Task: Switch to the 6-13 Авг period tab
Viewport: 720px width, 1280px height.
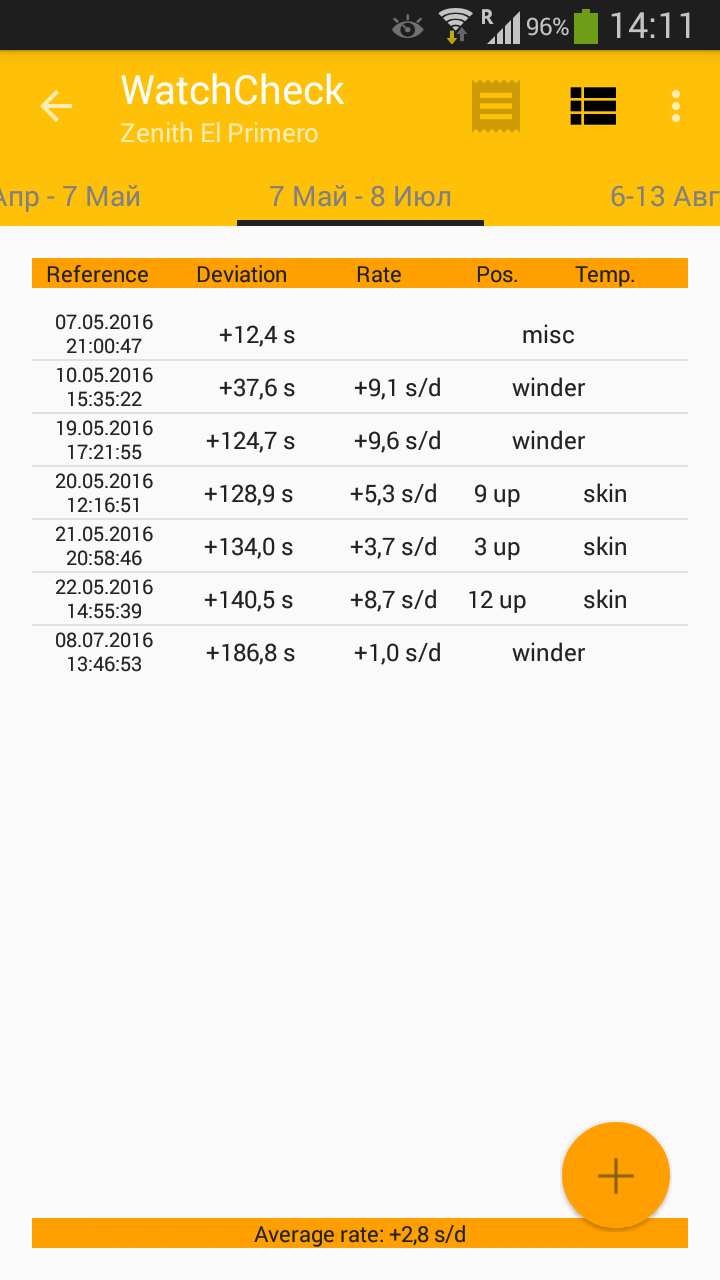Action: [x=664, y=196]
